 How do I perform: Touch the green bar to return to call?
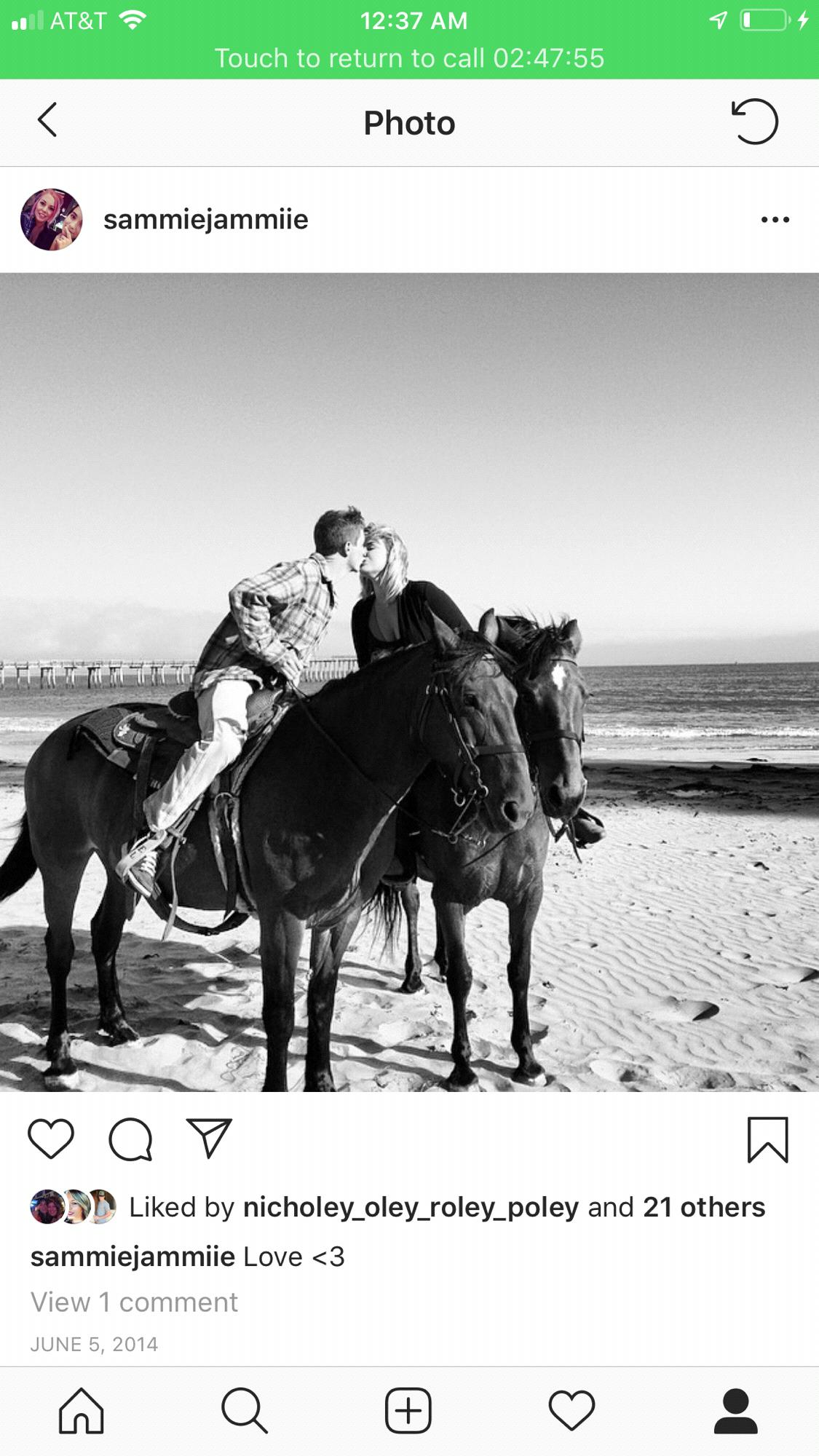pyautogui.click(x=409, y=58)
